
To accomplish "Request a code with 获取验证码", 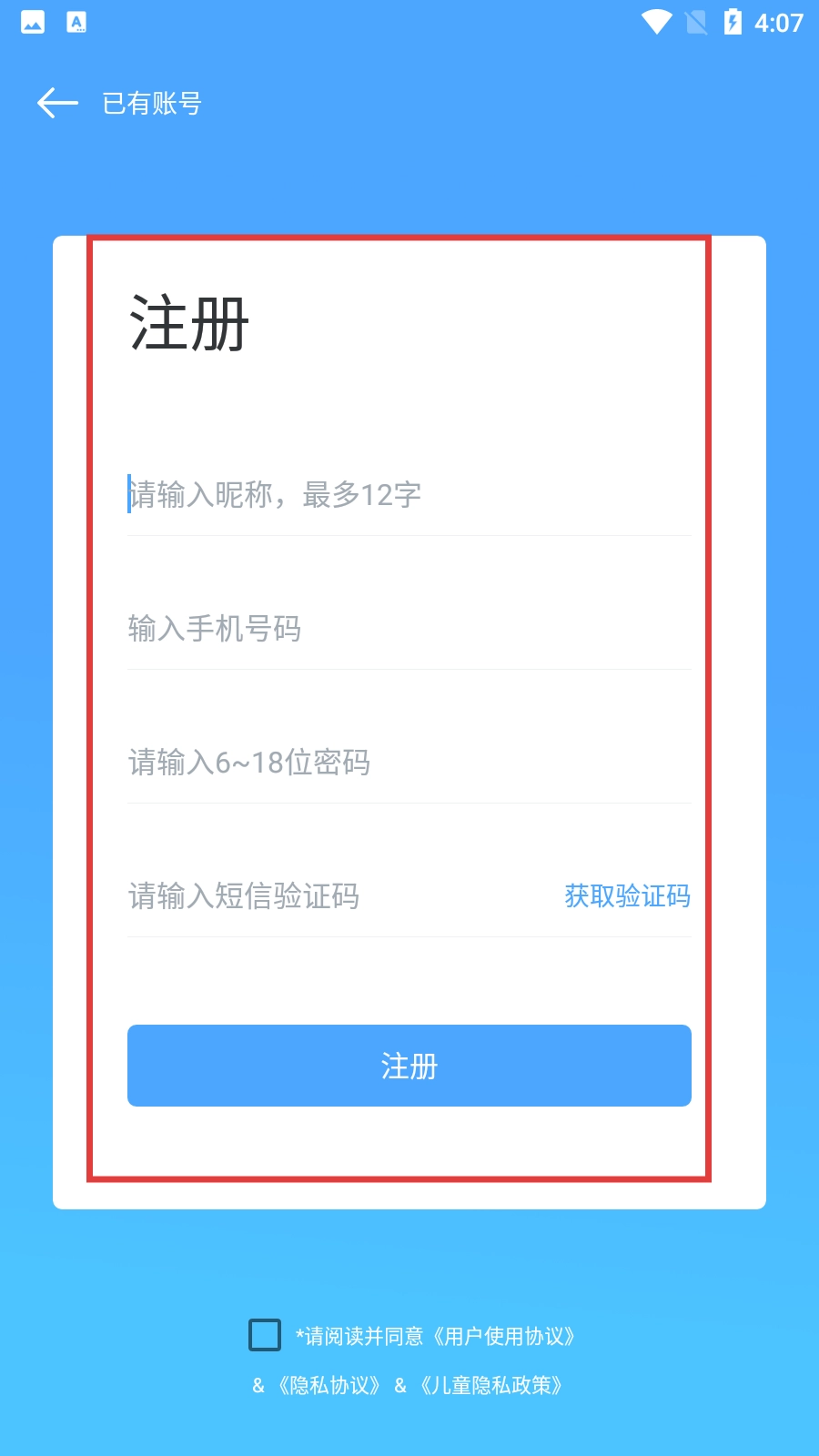I will (x=627, y=896).
